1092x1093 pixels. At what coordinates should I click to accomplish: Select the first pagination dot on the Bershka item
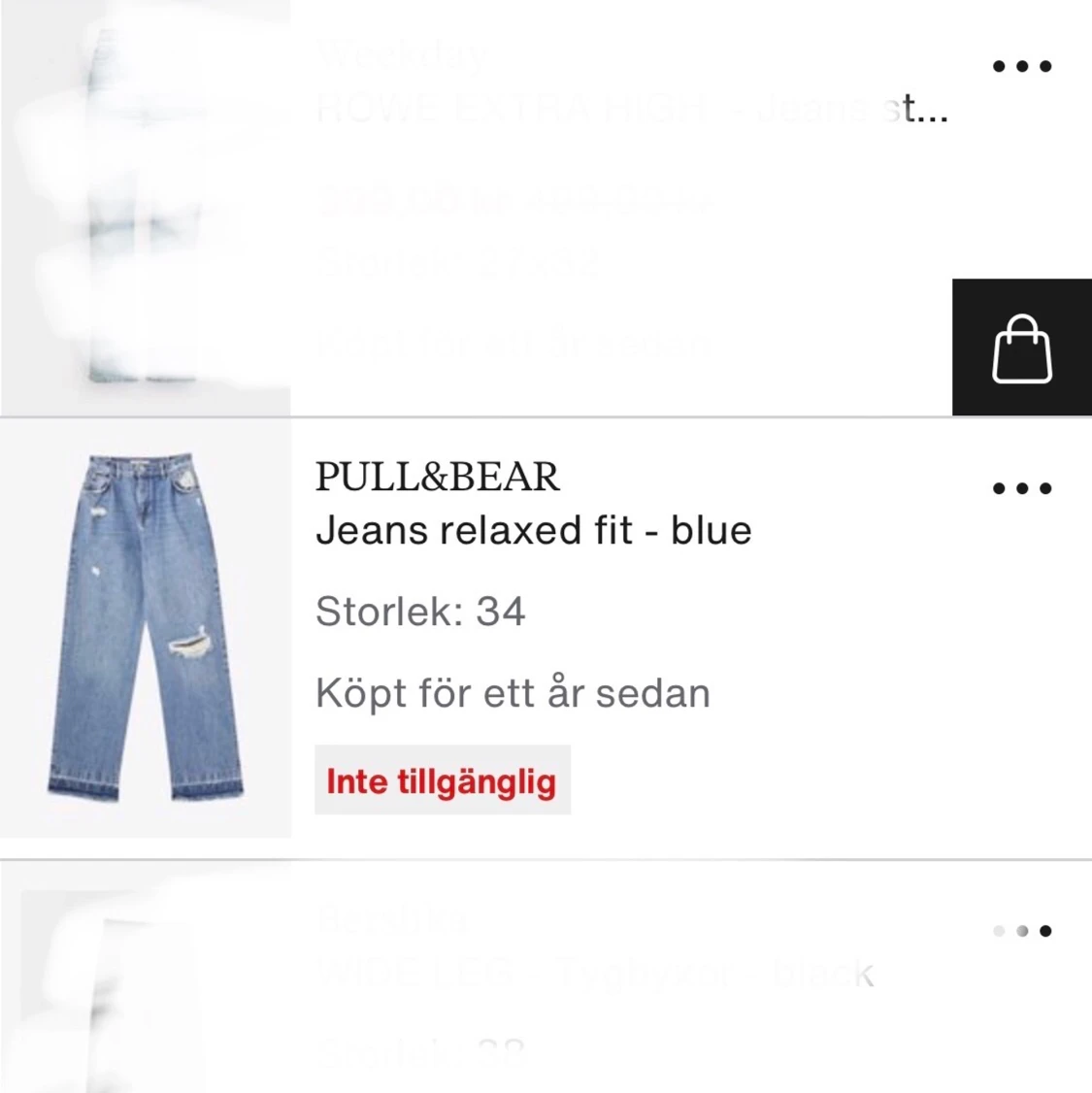tap(999, 930)
